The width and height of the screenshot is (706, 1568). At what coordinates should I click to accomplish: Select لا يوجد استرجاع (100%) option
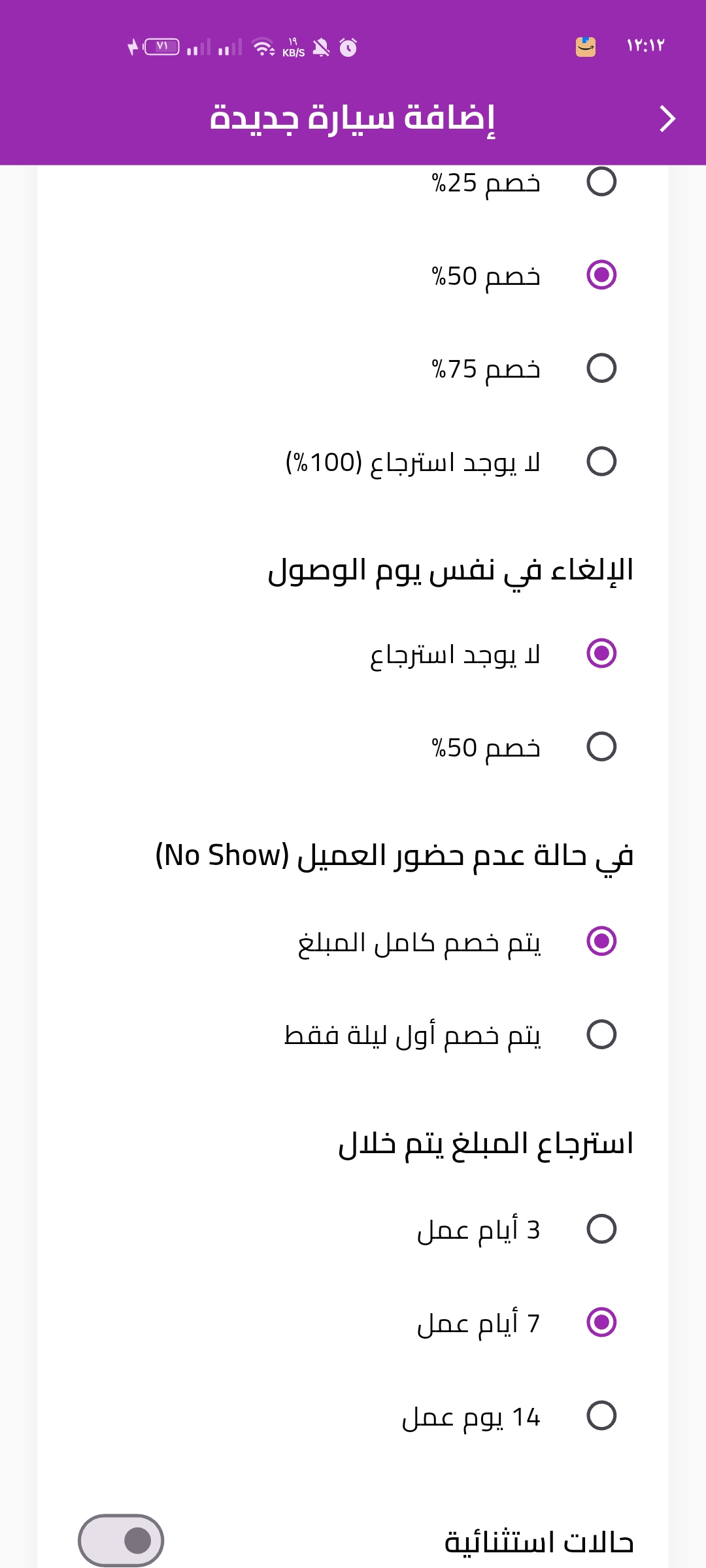[x=601, y=463]
